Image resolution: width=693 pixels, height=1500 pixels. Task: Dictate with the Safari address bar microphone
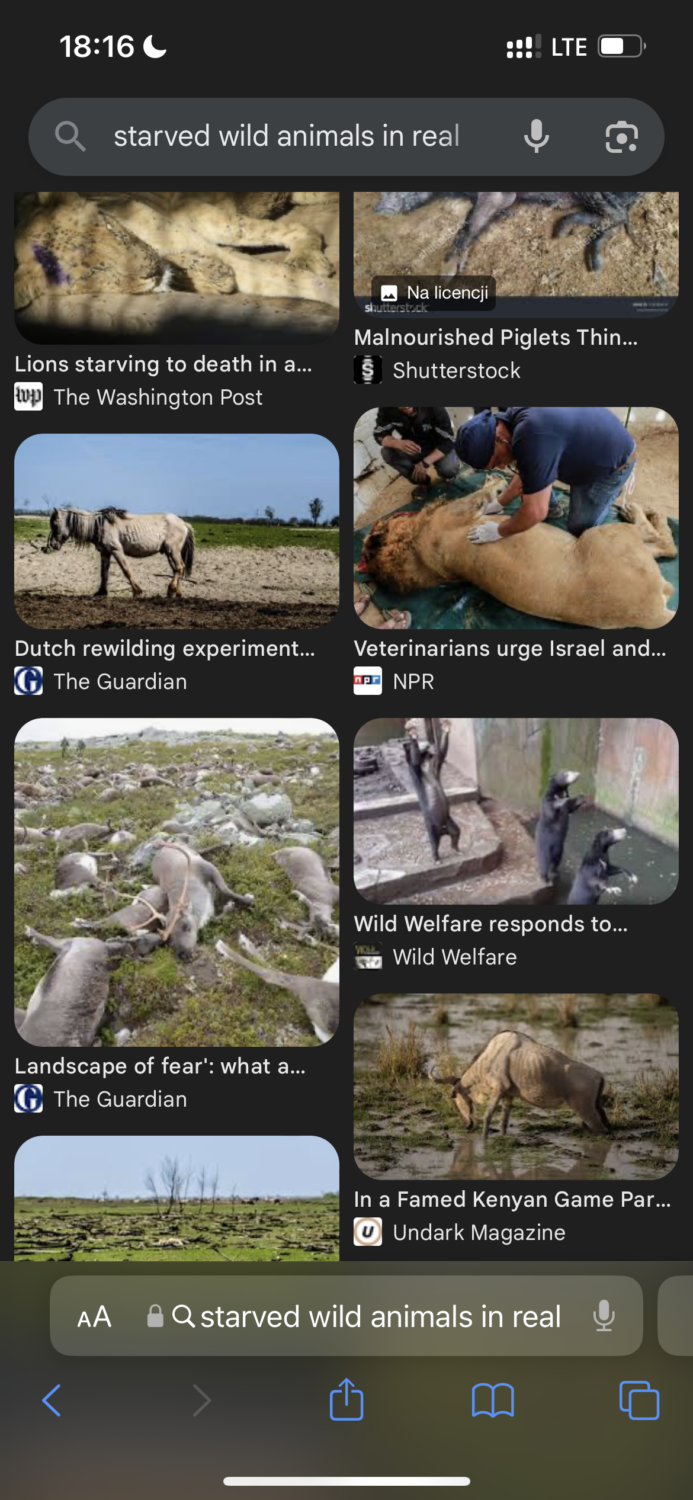(x=604, y=1316)
